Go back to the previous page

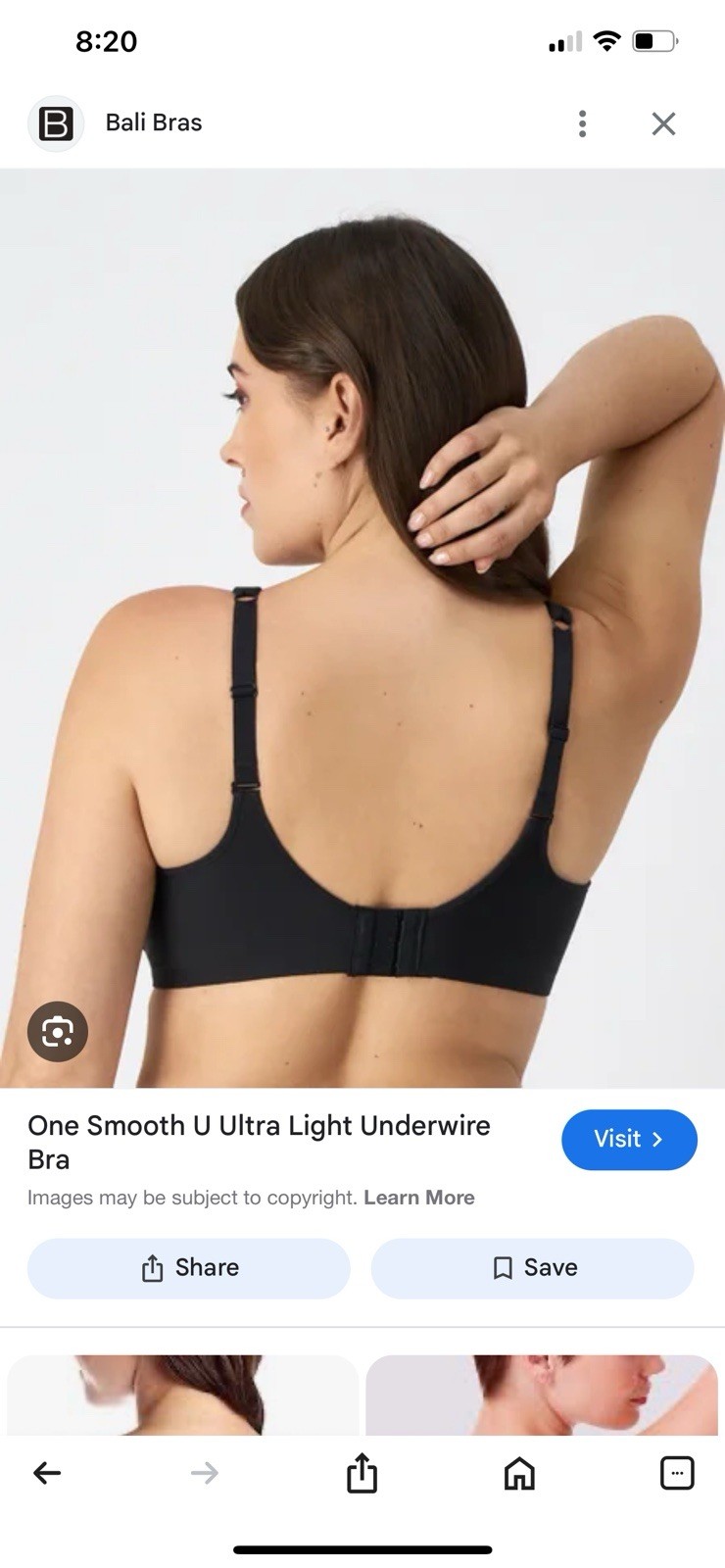click(47, 1472)
